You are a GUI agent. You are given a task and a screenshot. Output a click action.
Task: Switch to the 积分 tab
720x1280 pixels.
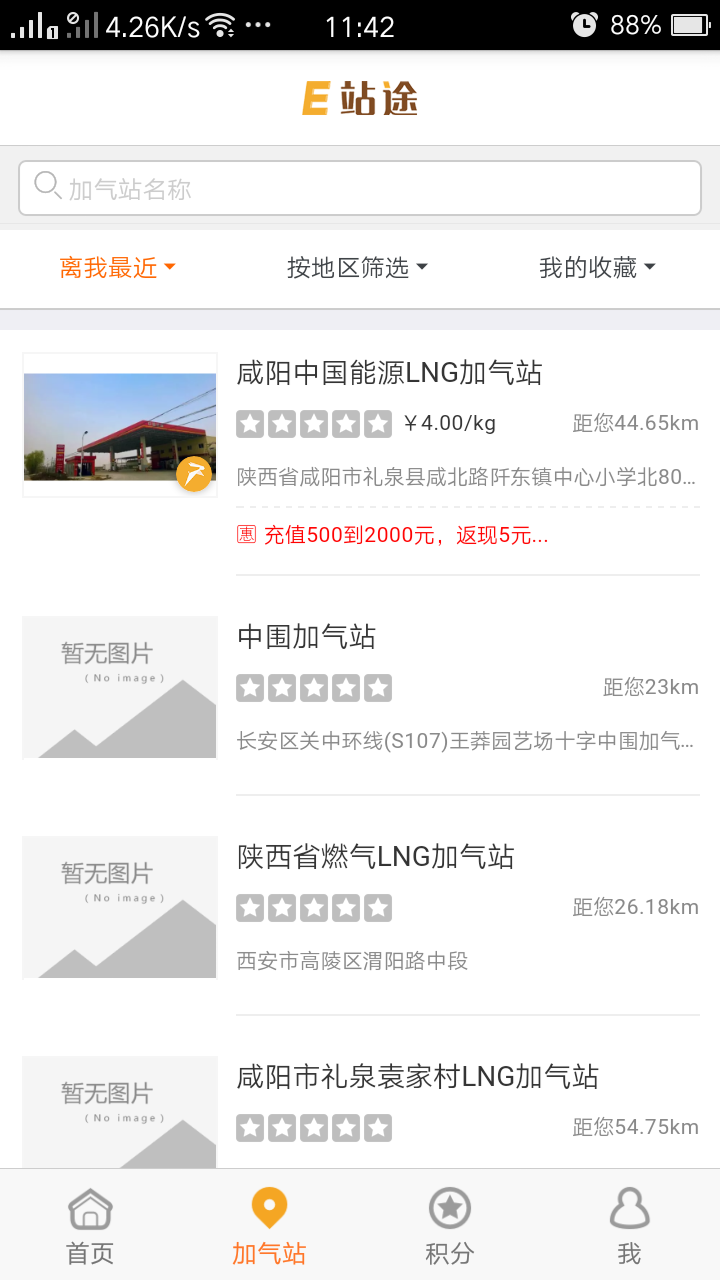click(449, 1226)
